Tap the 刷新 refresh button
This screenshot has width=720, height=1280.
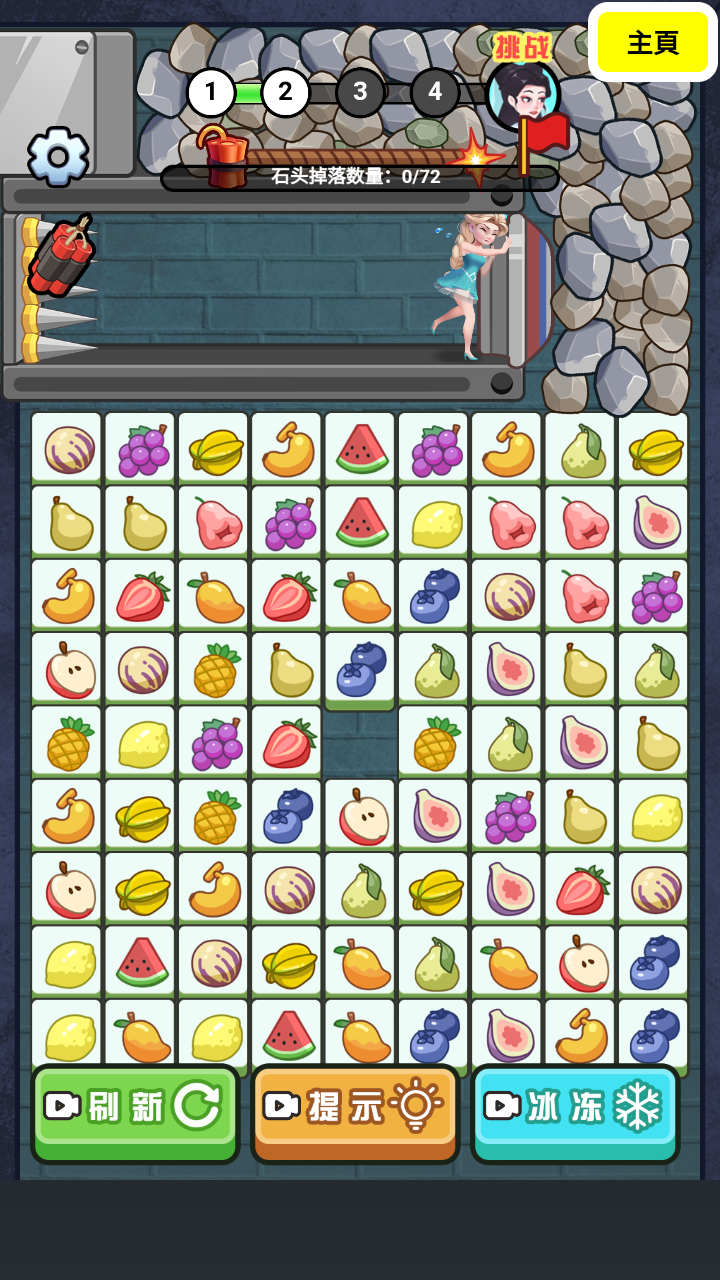coord(135,1113)
